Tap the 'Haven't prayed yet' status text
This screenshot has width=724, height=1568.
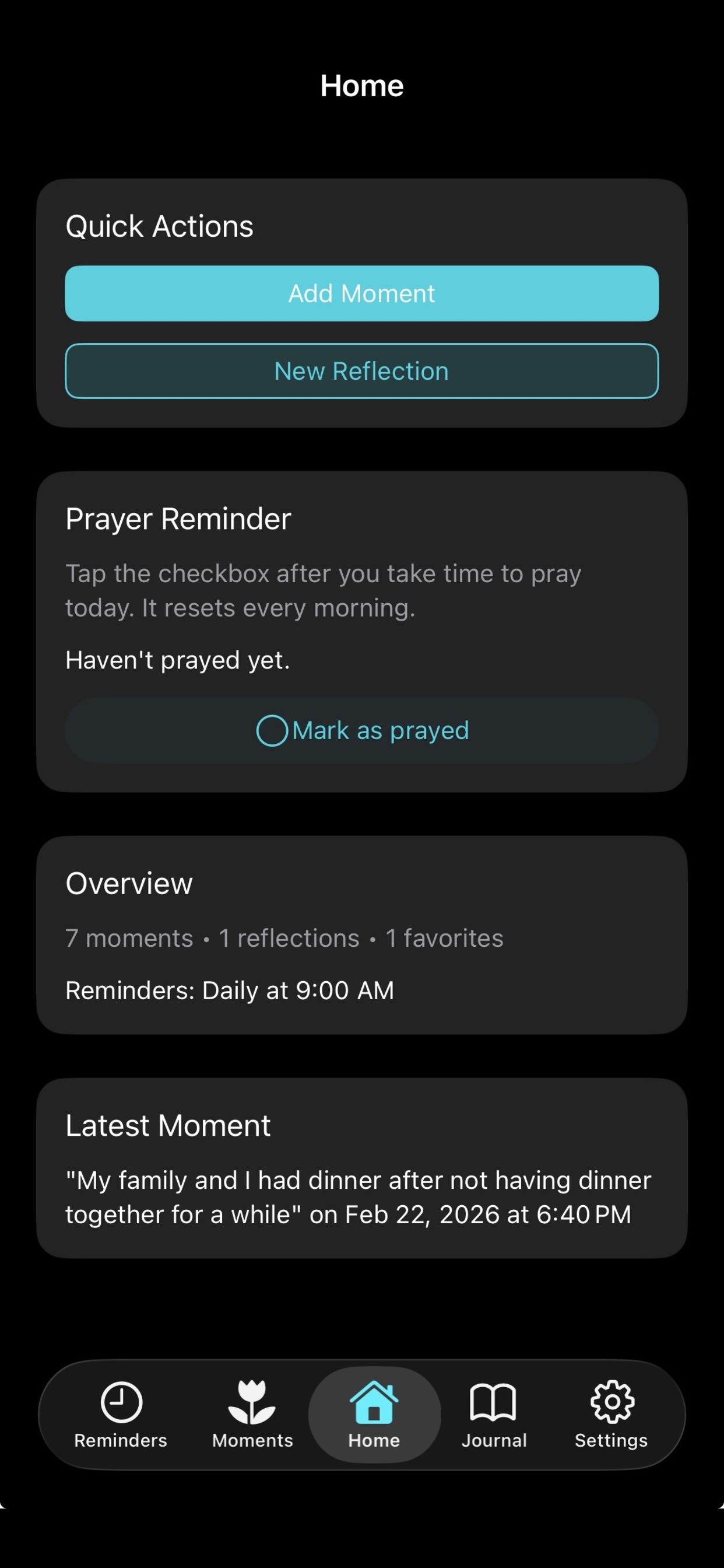(x=178, y=659)
